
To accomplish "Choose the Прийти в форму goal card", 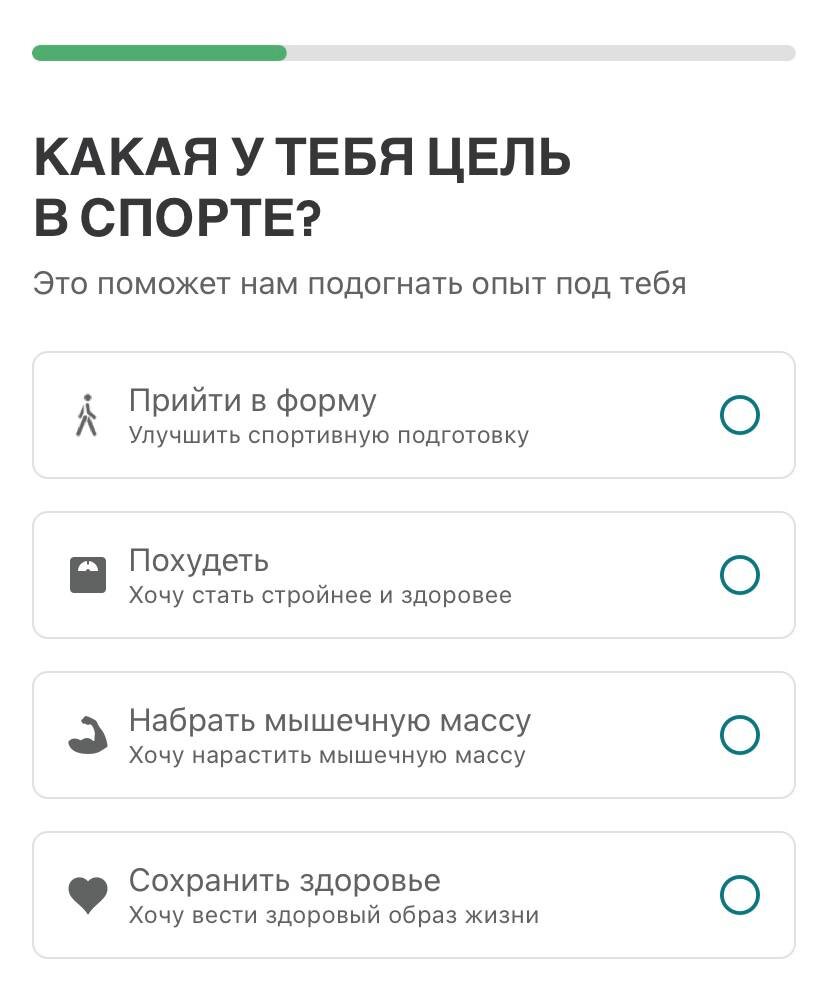I will (x=414, y=415).
